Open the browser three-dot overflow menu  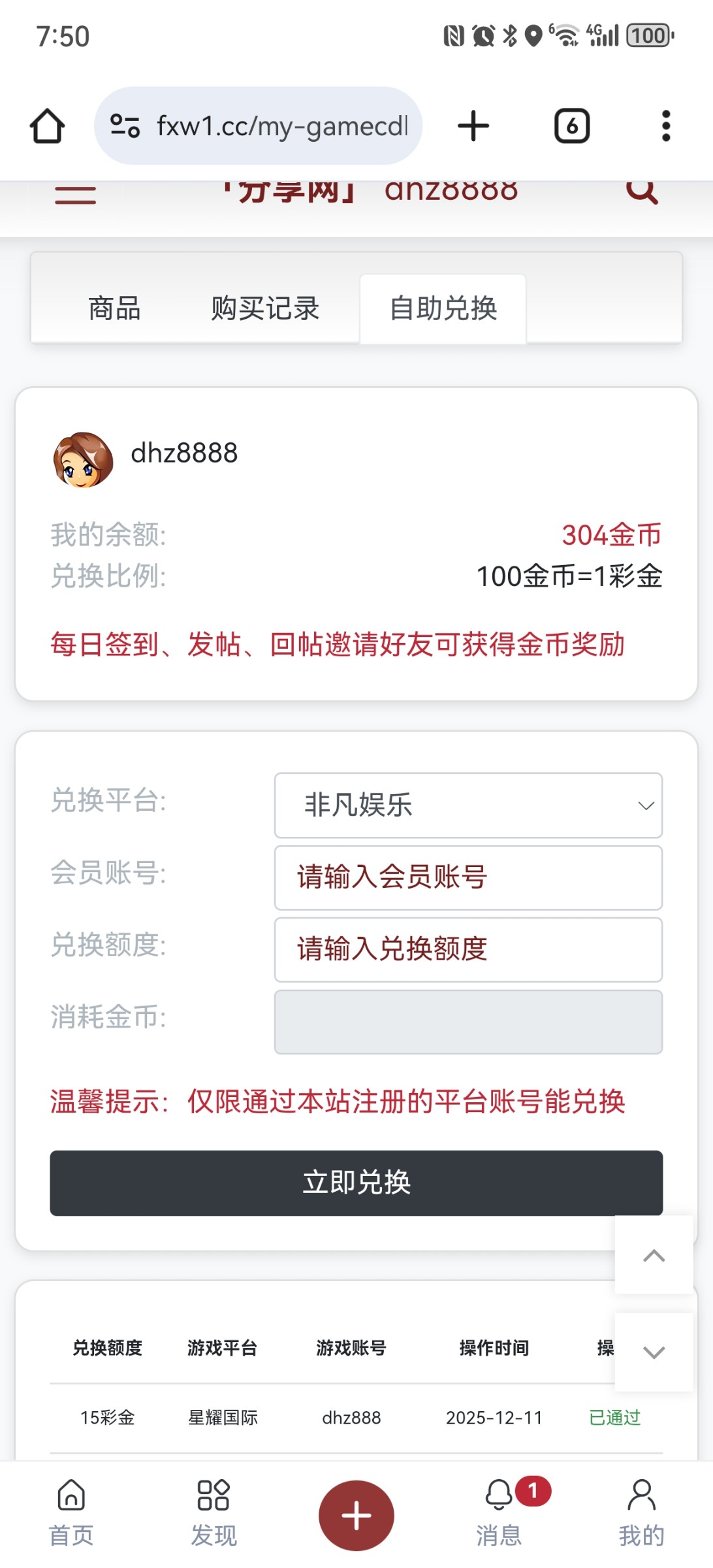tap(665, 126)
